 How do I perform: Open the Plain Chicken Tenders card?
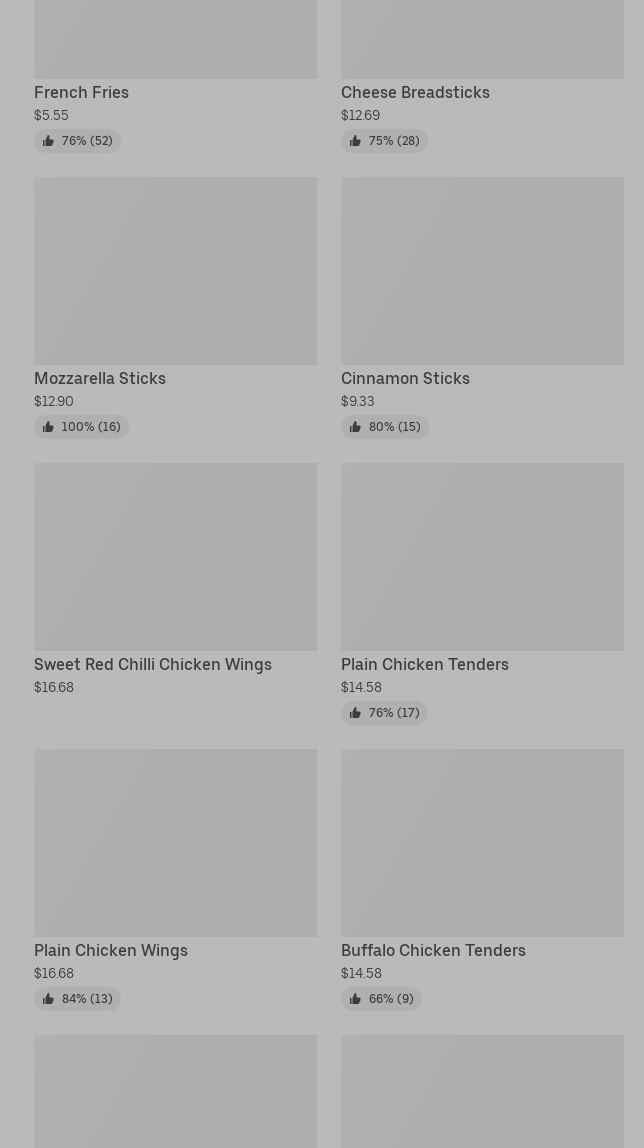click(482, 593)
